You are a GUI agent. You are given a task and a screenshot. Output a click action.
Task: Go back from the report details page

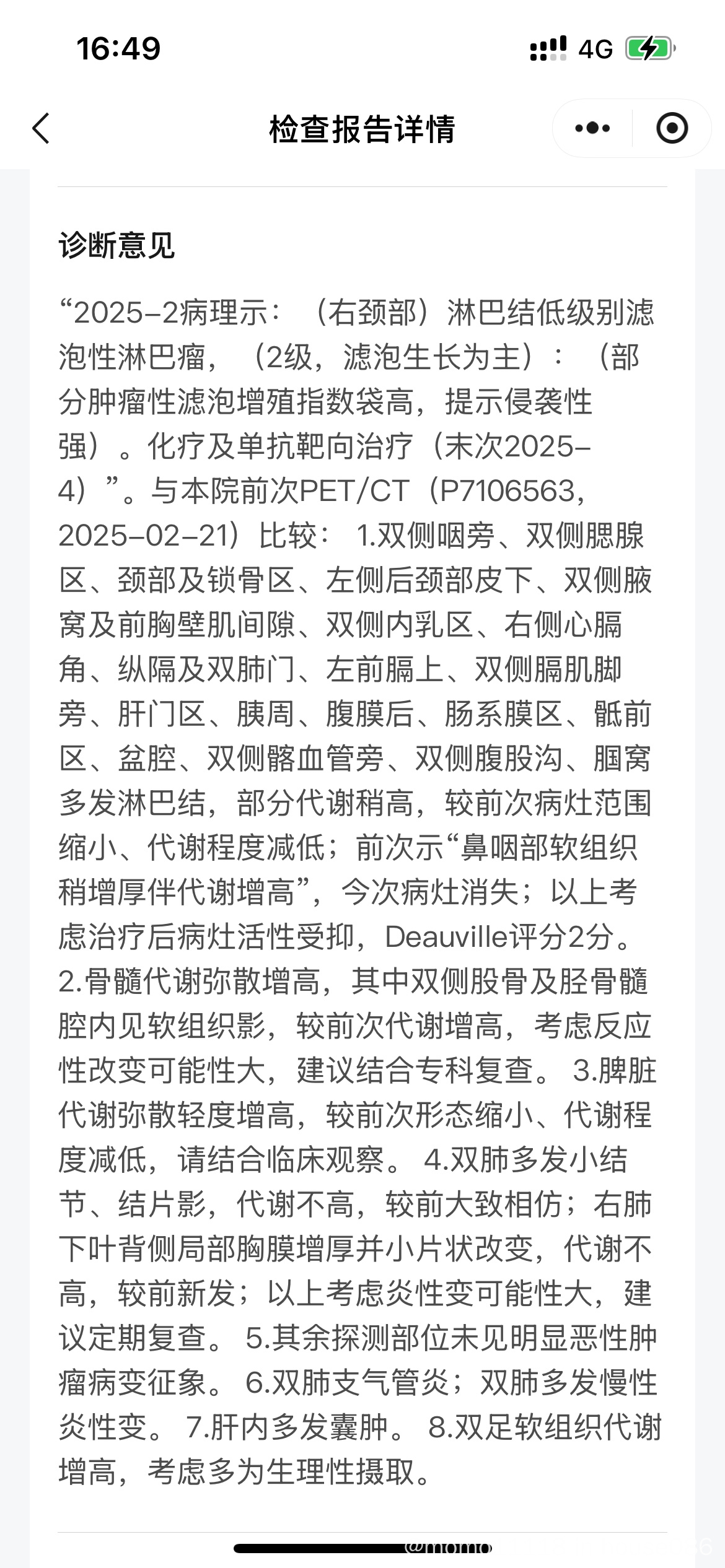coord(41,129)
